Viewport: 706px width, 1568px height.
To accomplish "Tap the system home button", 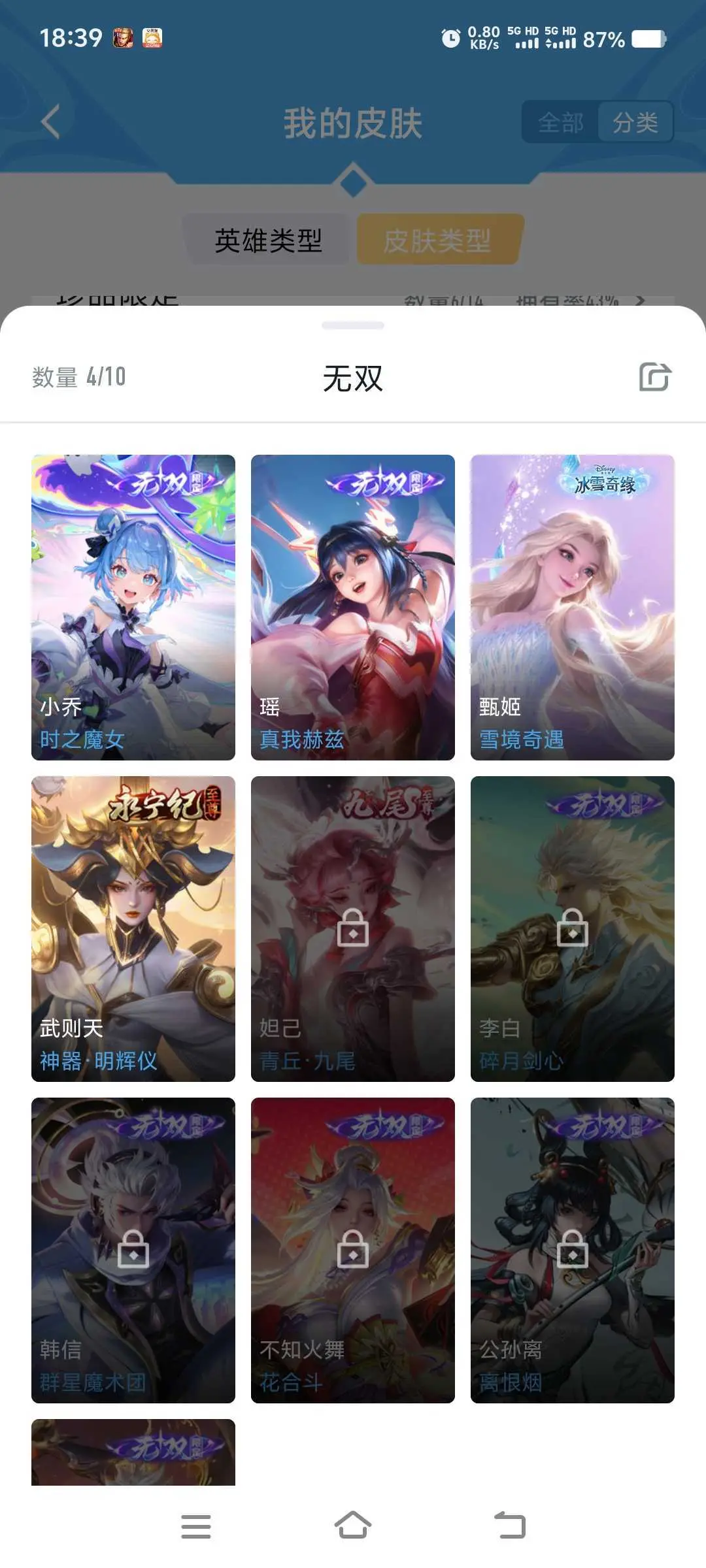I will 353,1526.
